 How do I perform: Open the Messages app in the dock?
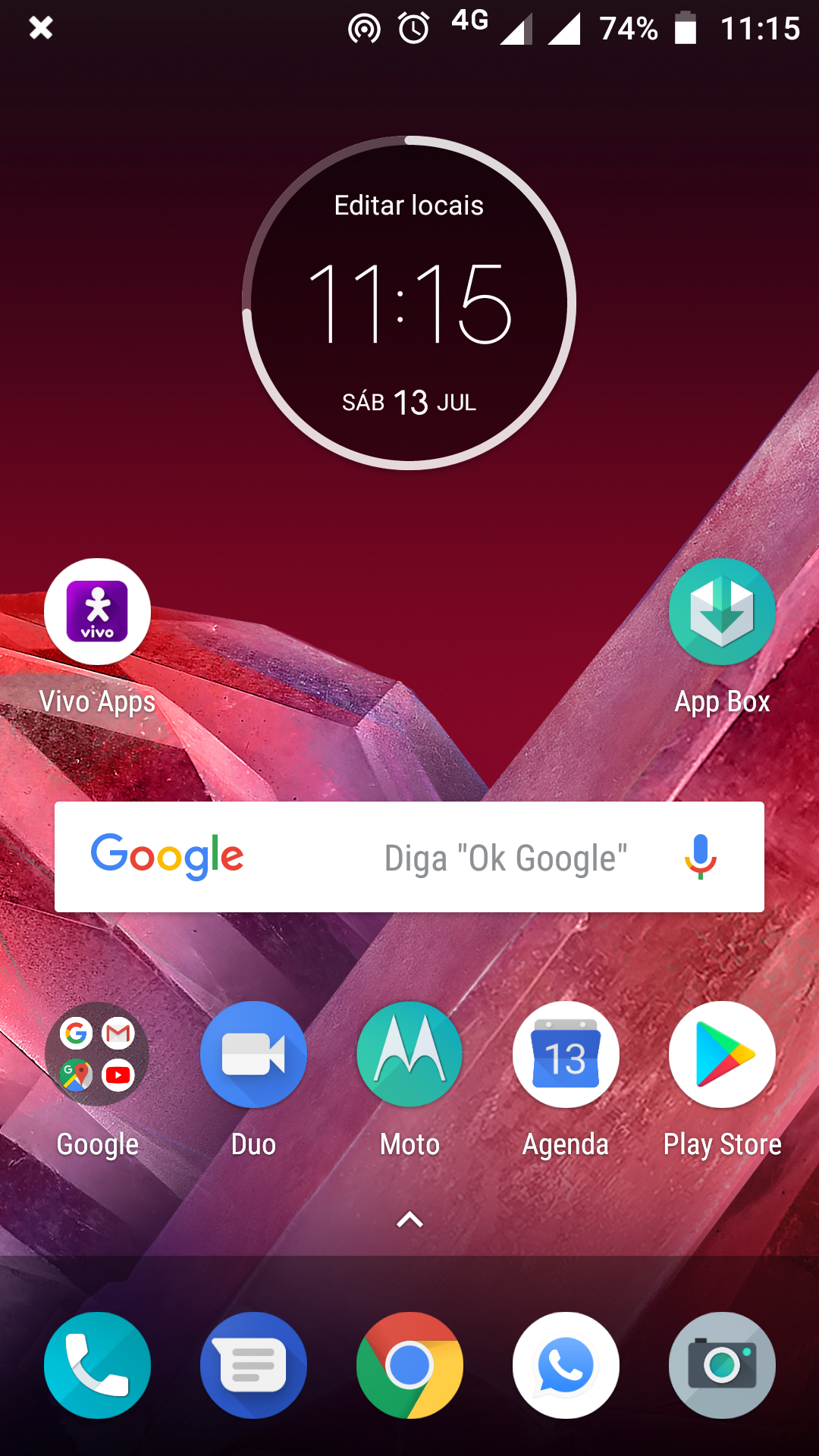253,1365
